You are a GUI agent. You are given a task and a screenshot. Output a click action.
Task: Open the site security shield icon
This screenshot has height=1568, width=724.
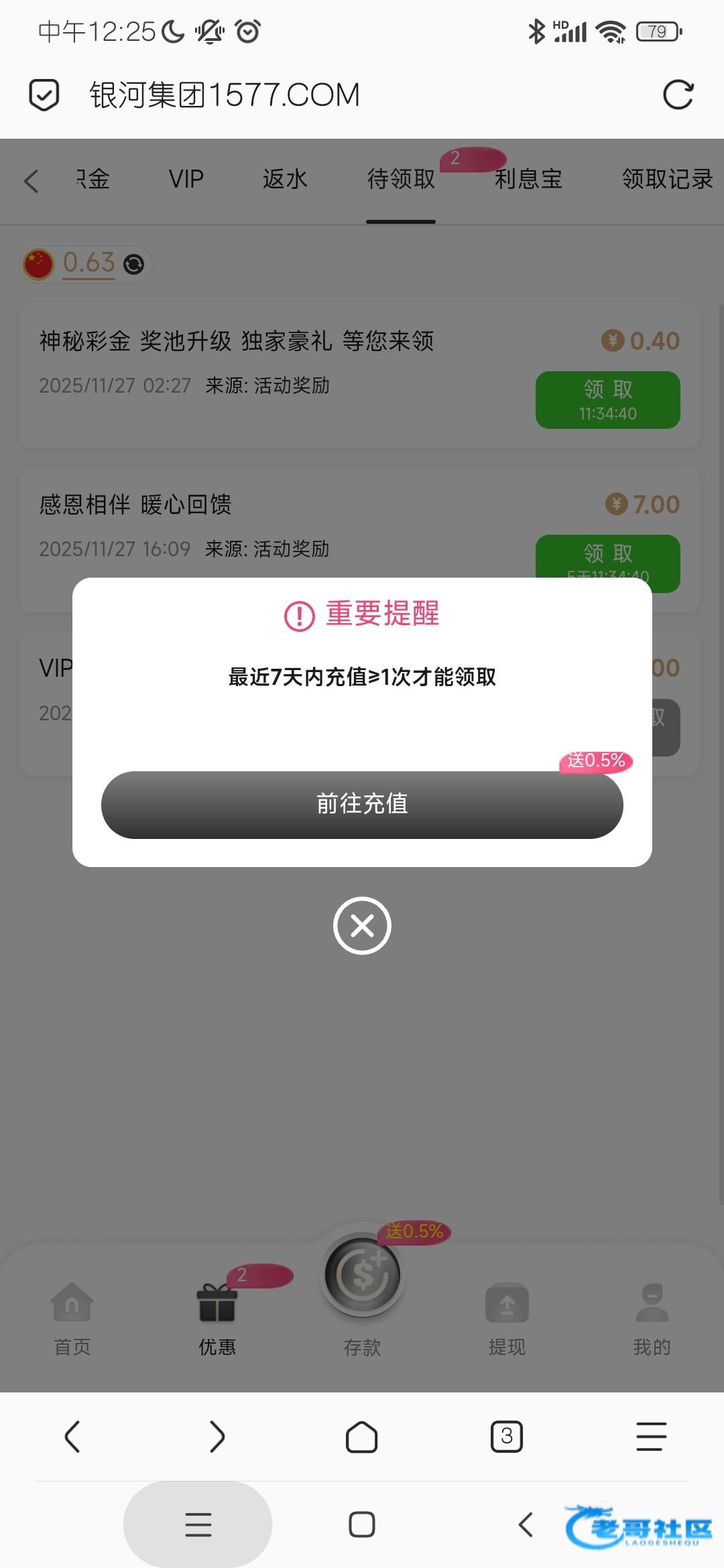(x=44, y=94)
